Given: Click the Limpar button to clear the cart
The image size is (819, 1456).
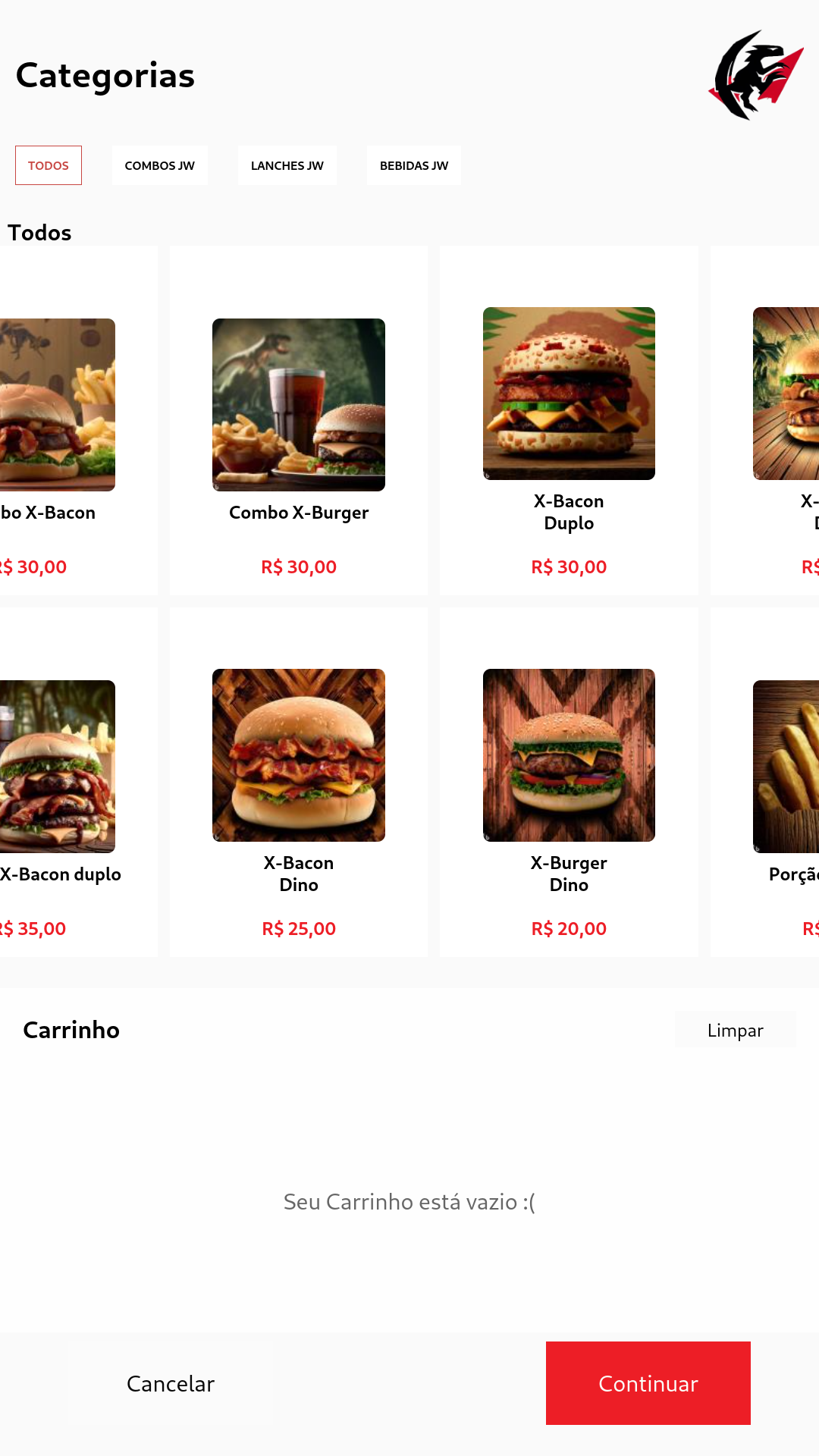Looking at the screenshot, I should point(735,1030).
